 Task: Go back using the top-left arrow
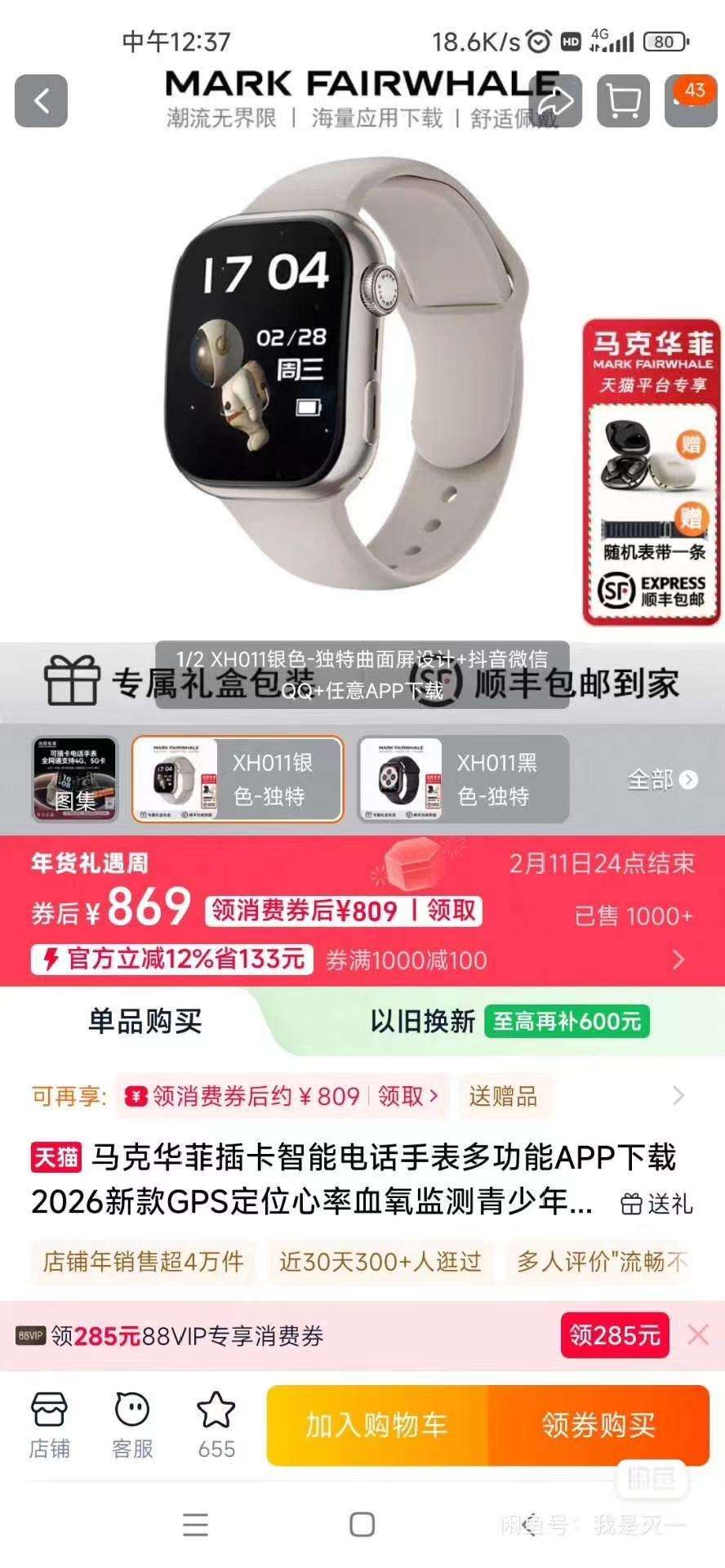(x=41, y=101)
